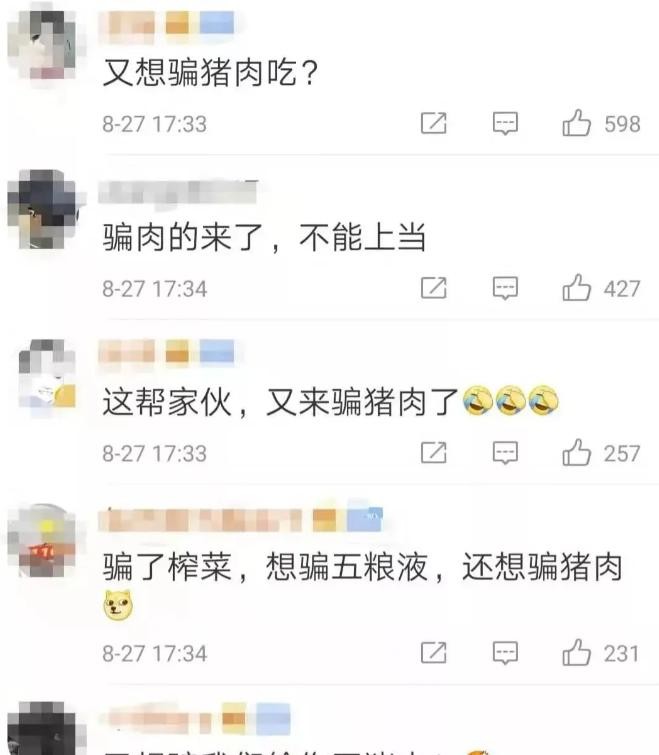The height and width of the screenshot is (755, 659).
Task: Reply to the comment about 榨菜 and 五粮液
Action: [506, 653]
